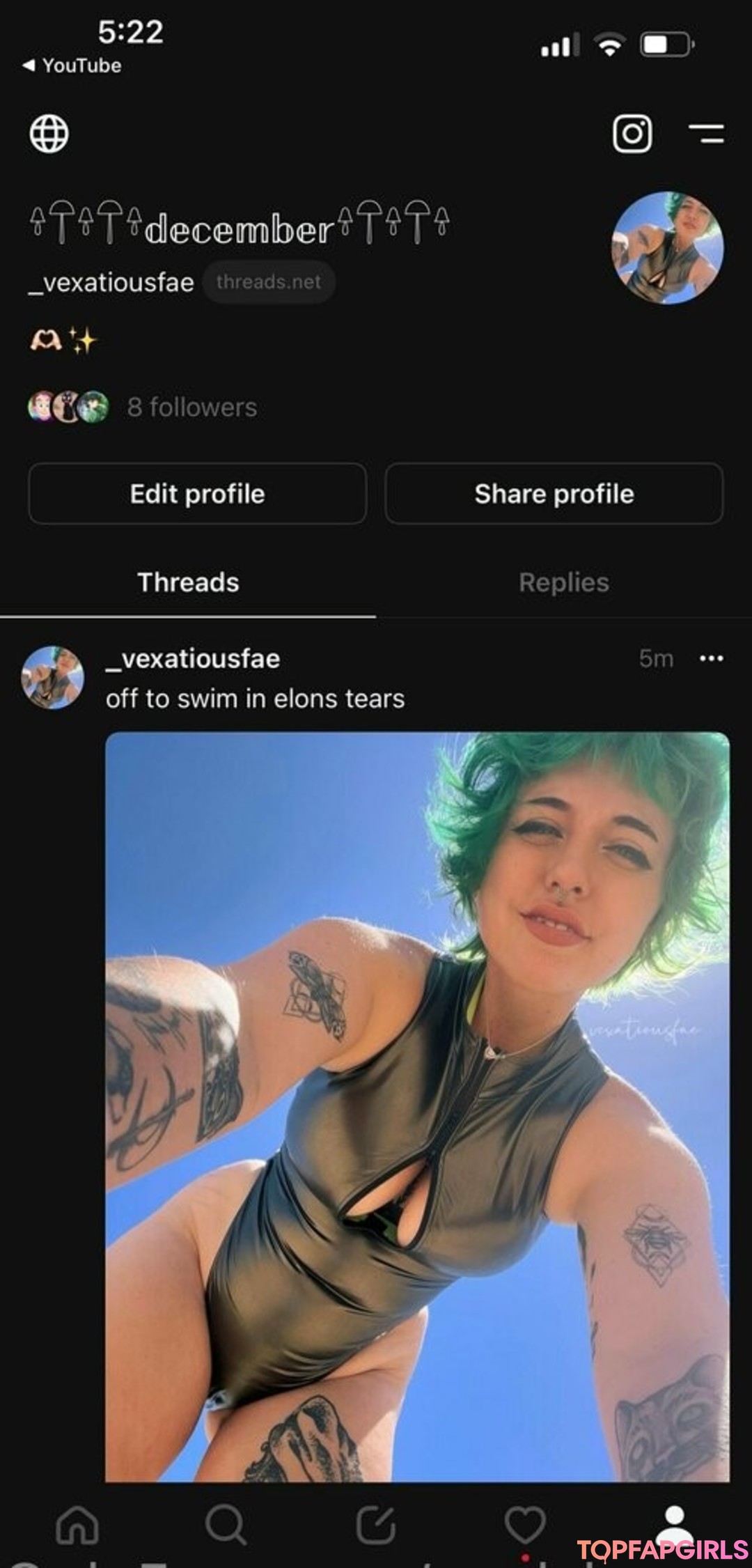Open more options on the 5m post
This screenshot has width=752, height=1568.
711,658
